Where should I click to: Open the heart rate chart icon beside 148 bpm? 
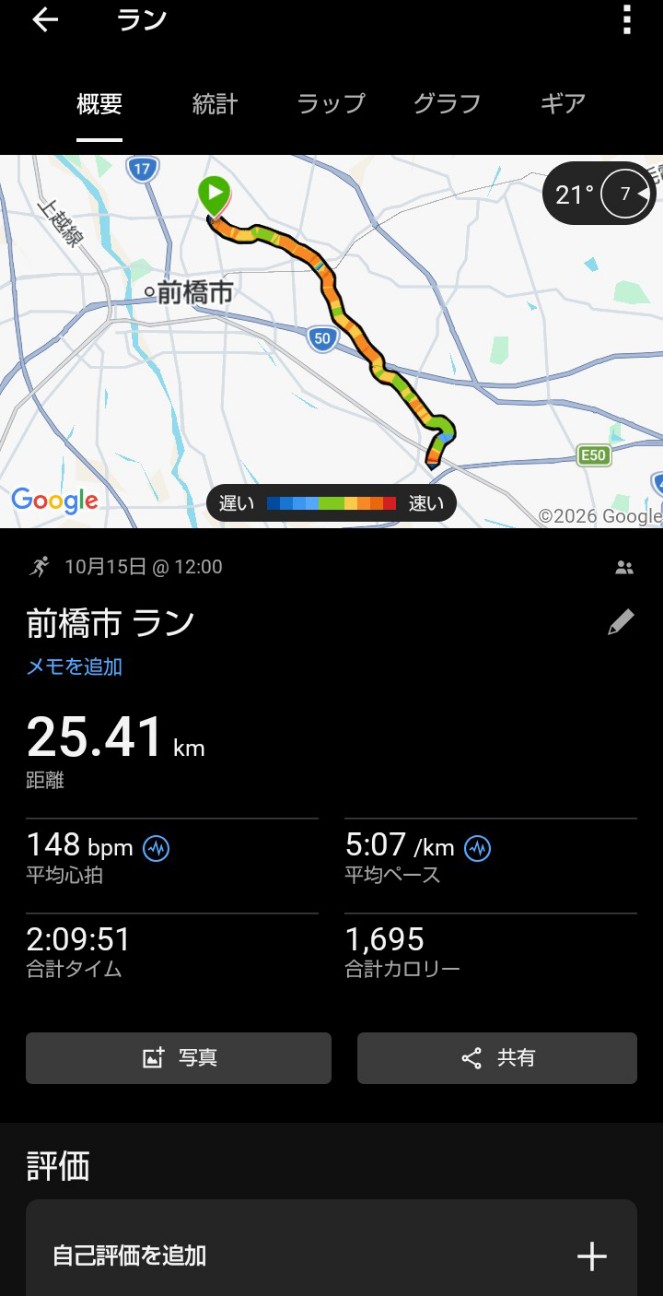pos(156,849)
